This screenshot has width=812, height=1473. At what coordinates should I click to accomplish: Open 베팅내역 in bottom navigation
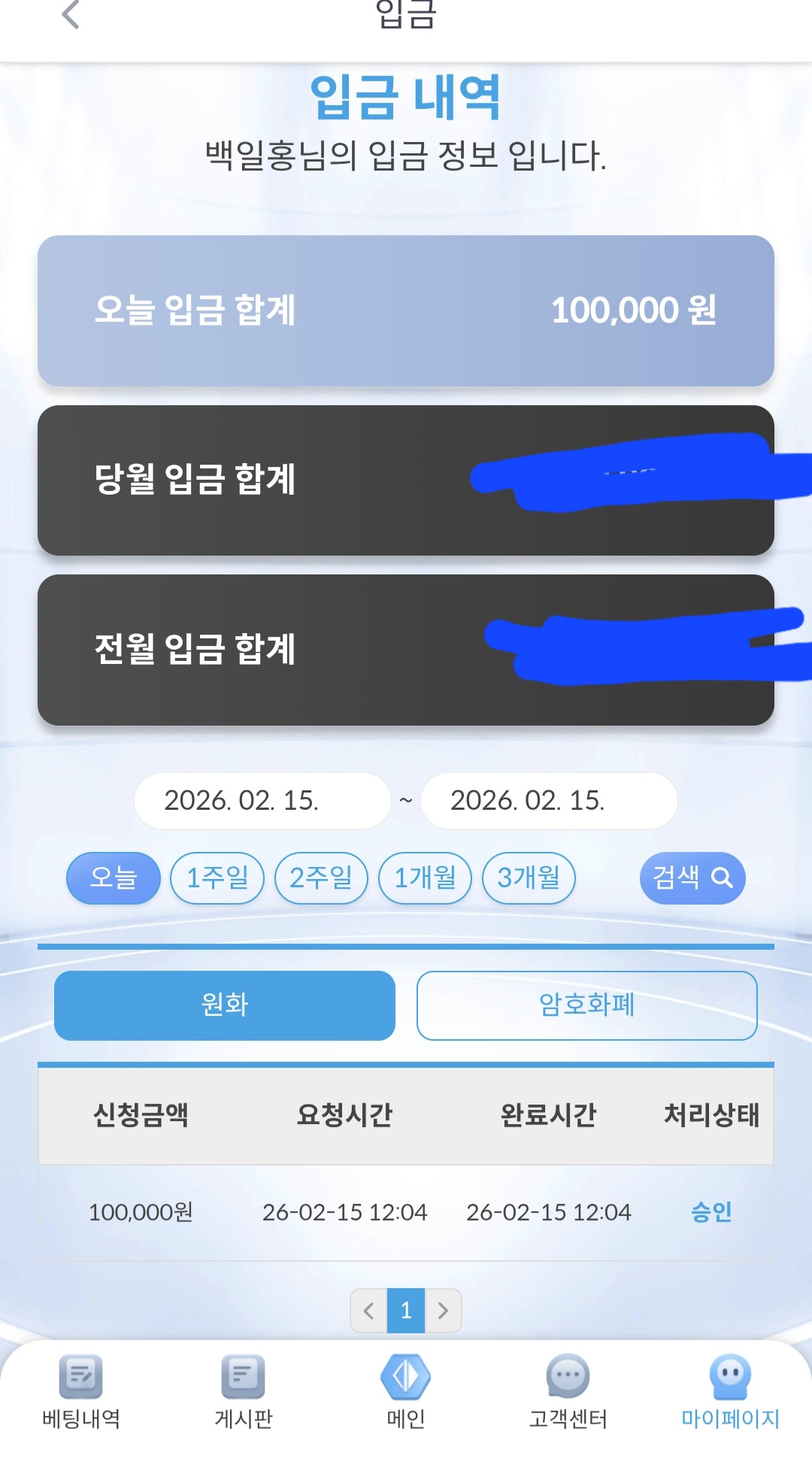(81, 1392)
